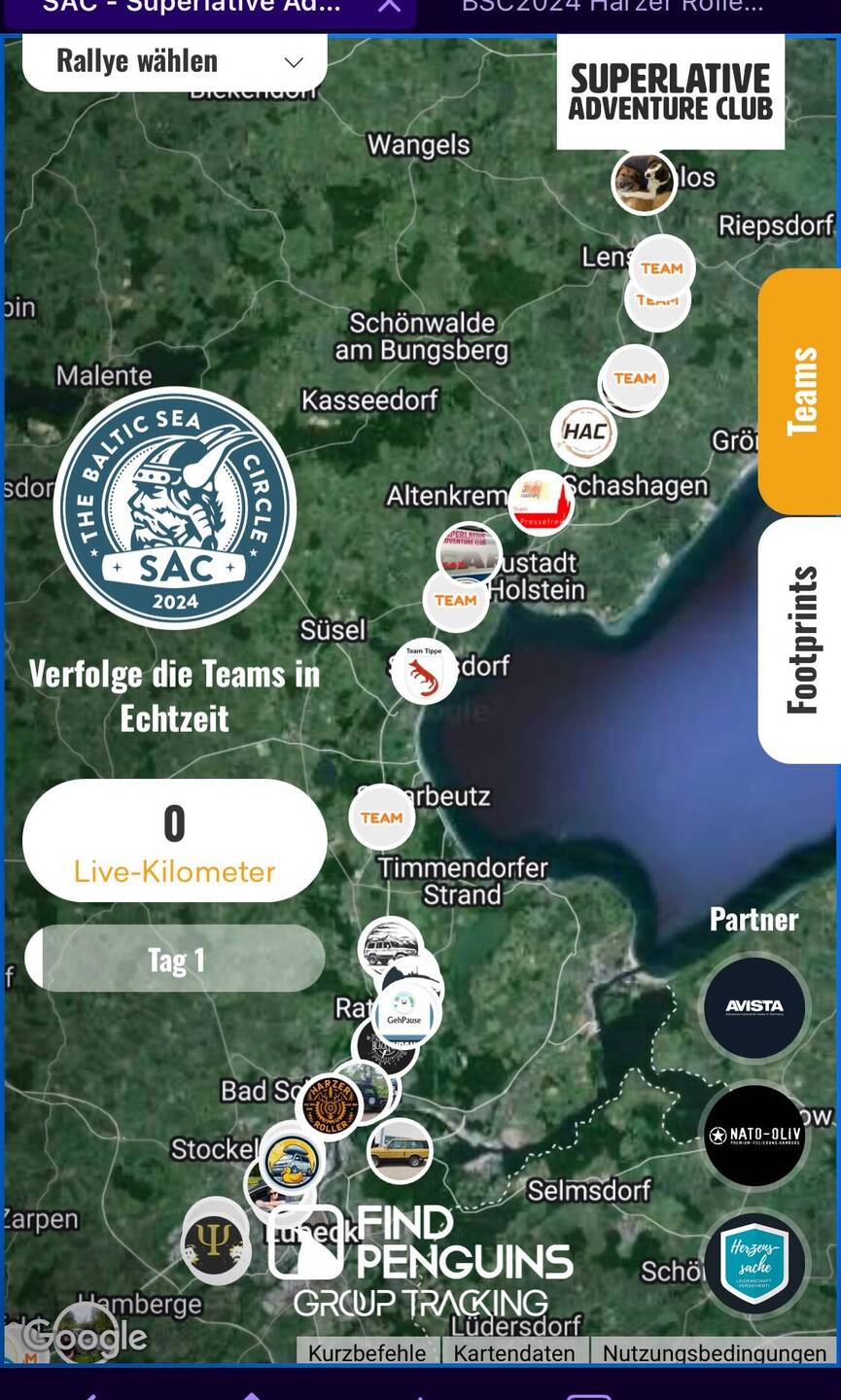Open the Teams side tab

coord(801,391)
